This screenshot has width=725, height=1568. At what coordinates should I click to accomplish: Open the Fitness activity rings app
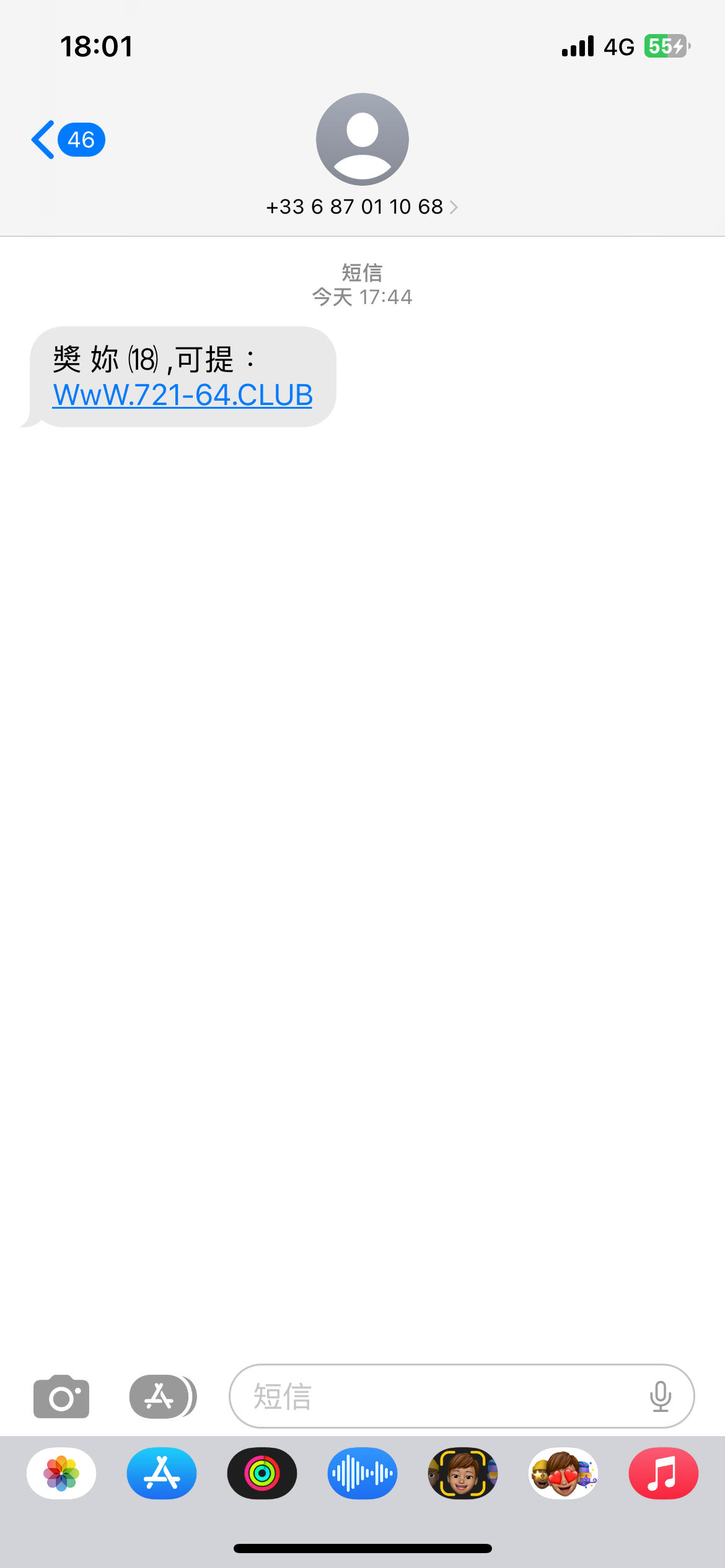click(262, 1474)
